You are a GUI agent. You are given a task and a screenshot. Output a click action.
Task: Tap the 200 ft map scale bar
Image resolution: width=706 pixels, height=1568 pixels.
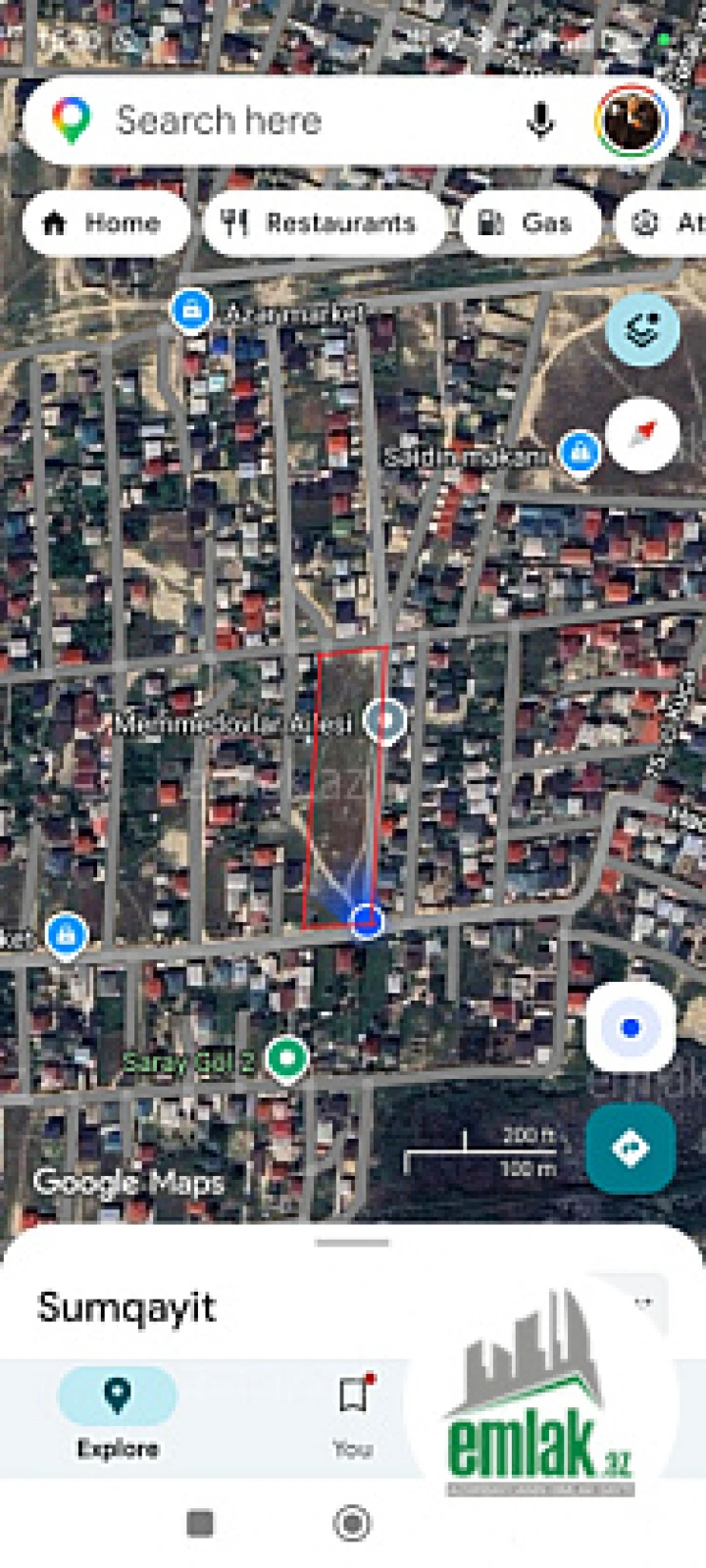pyautogui.click(x=480, y=1150)
